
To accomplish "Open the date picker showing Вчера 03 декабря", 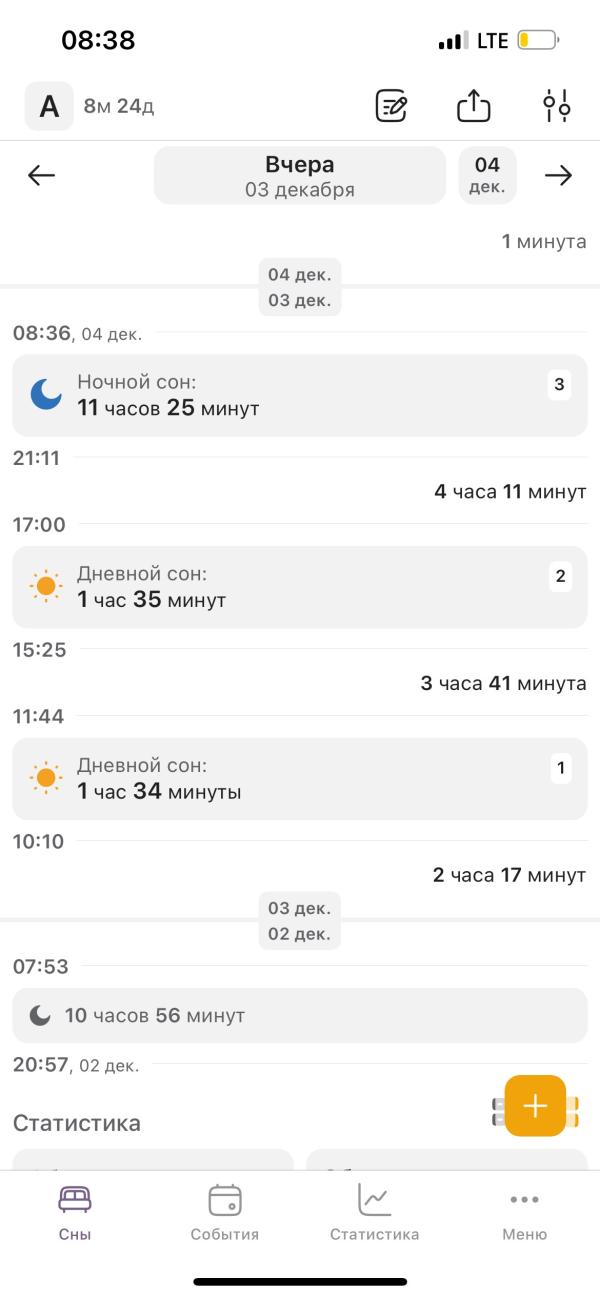I will pos(299,176).
